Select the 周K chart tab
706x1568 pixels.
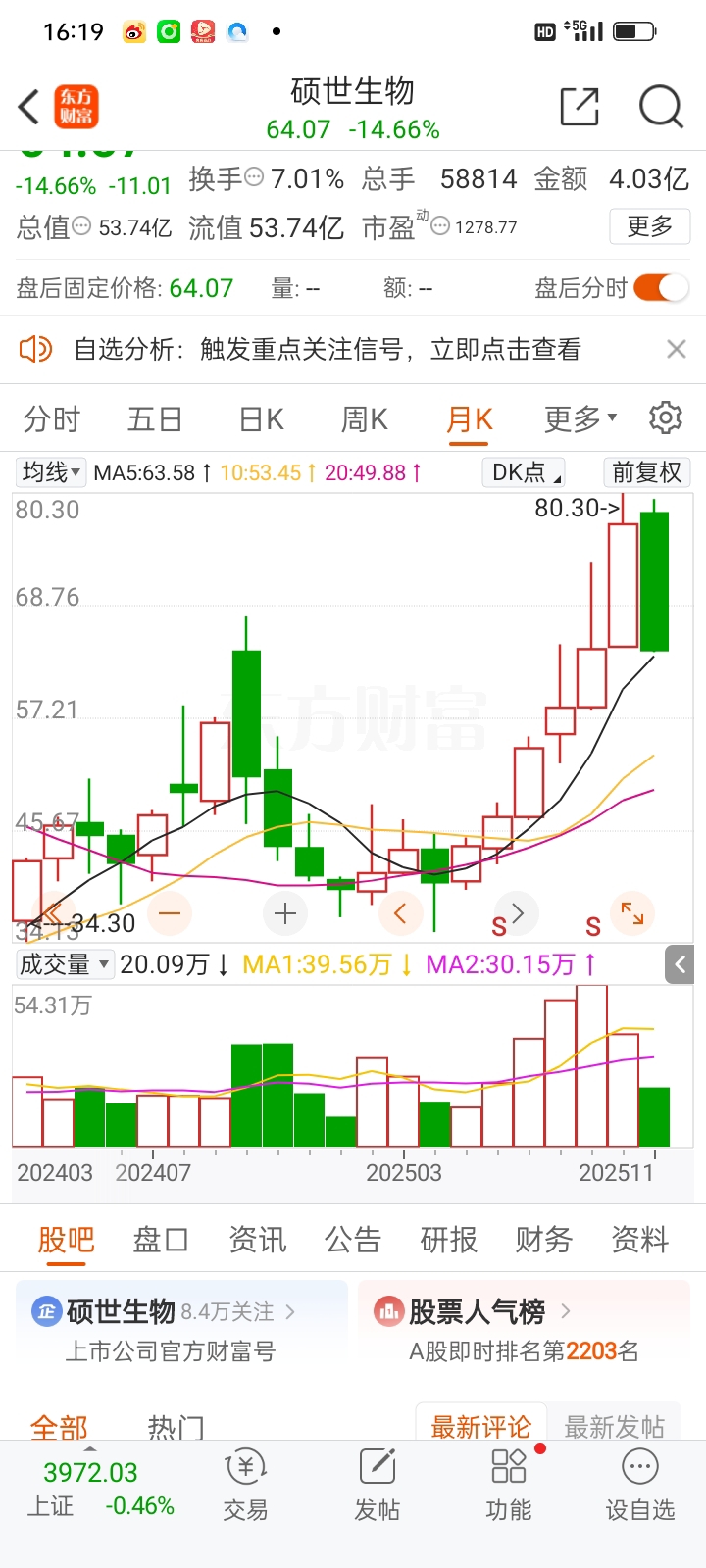(365, 419)
